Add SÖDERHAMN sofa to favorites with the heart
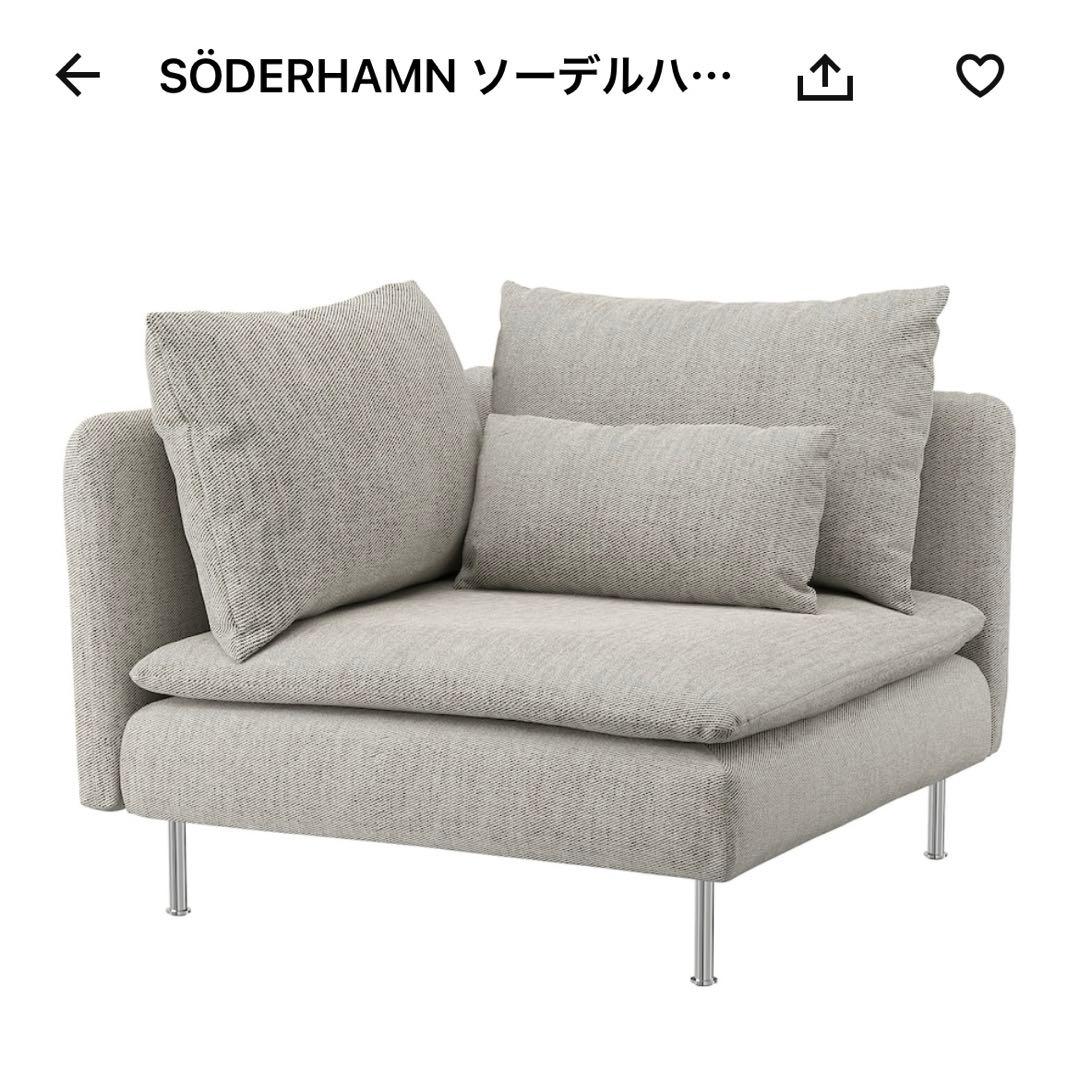1080x1080 pixels. point(979,75)
